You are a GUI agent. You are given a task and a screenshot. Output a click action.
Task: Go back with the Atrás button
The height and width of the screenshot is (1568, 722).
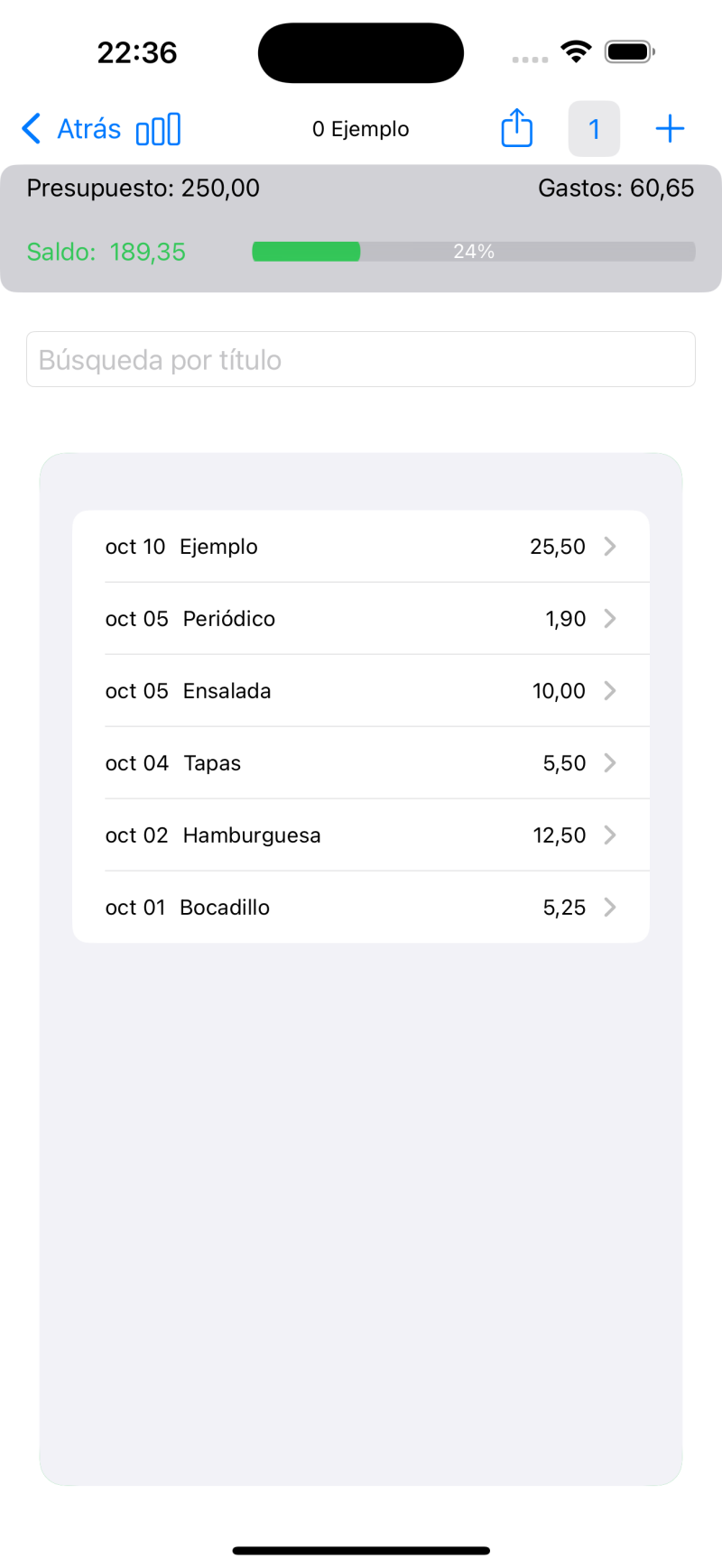72,129
